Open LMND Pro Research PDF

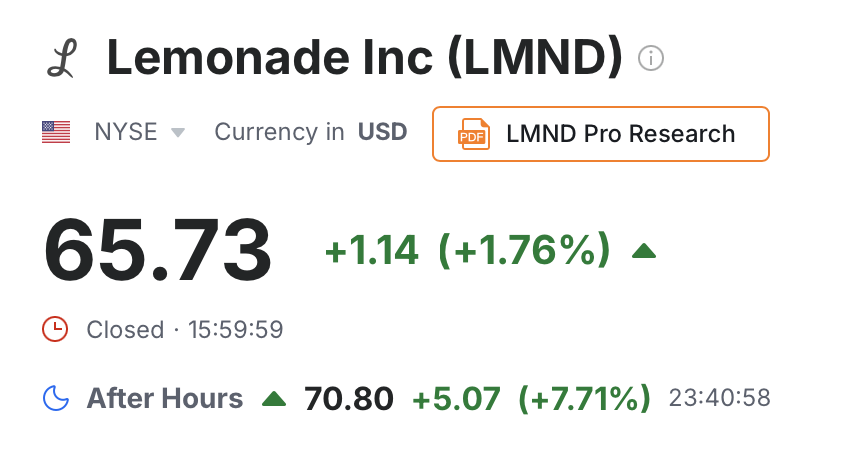[x=600, y=134]
